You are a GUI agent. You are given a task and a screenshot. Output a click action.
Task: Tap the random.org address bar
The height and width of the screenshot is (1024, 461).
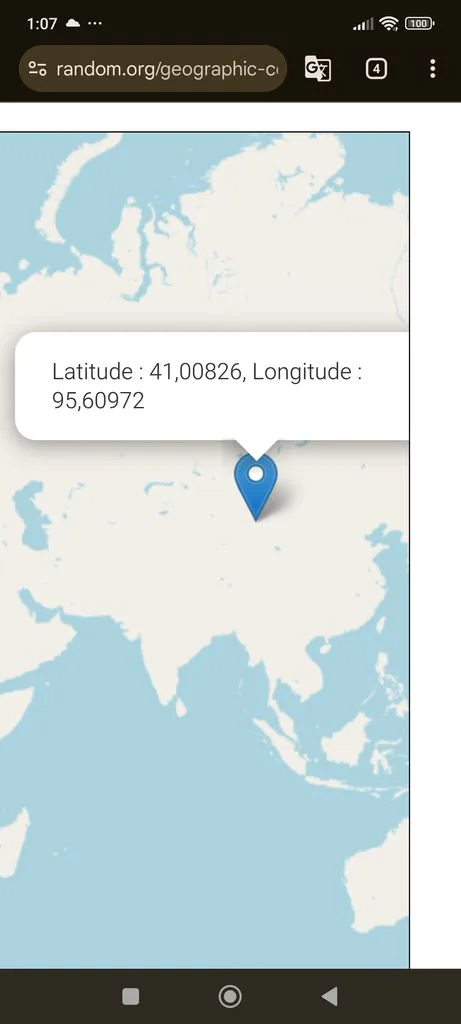(153, 69)
